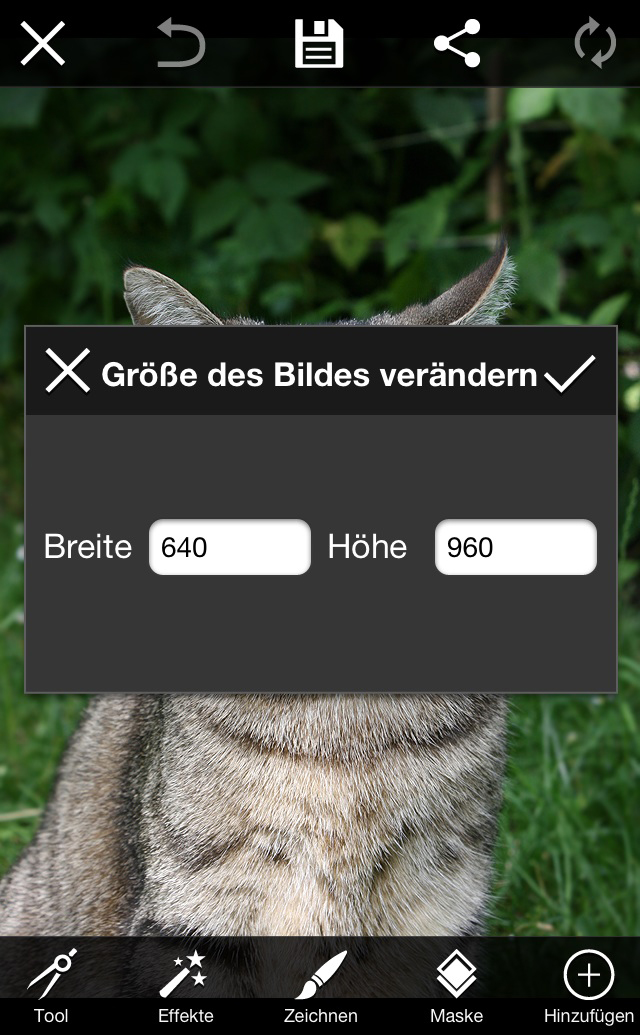Share the edited image

(457, 45)
